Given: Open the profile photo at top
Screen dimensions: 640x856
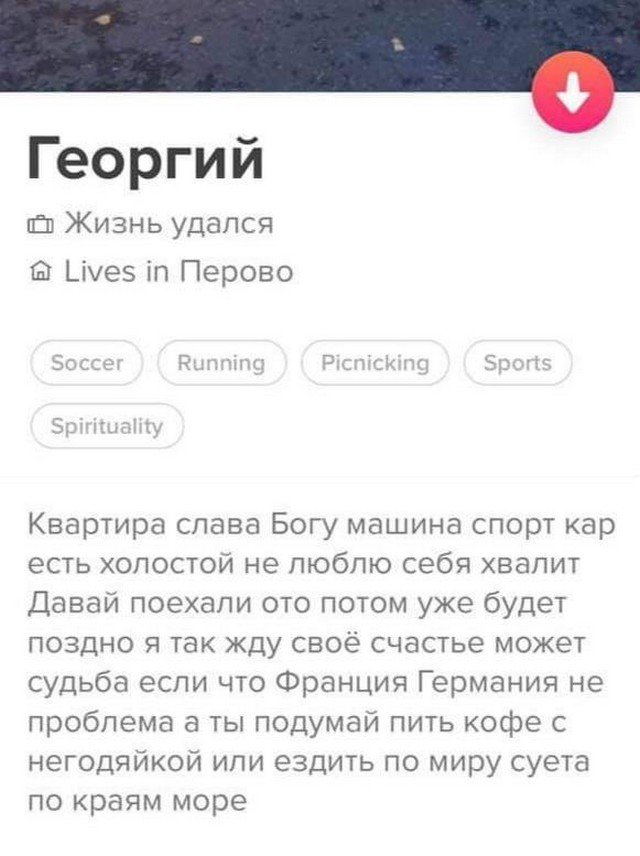Looking at the screenshot, I should tap(280, 40).
